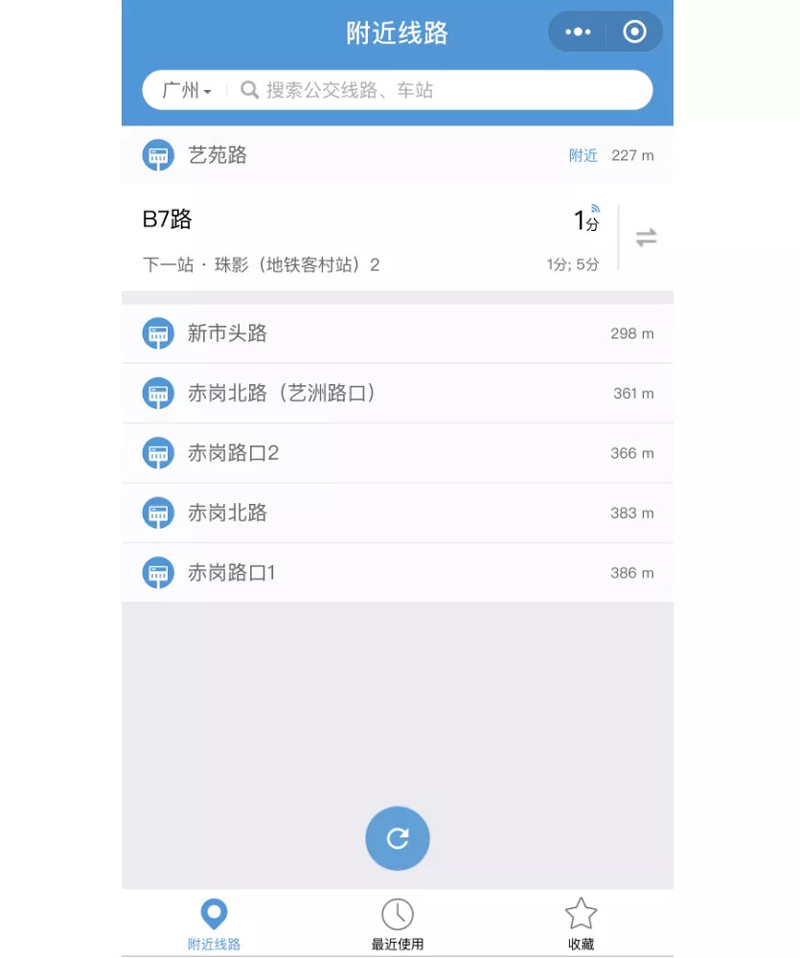Switch to the 最近使用 tab

click(x=397, y=924)
